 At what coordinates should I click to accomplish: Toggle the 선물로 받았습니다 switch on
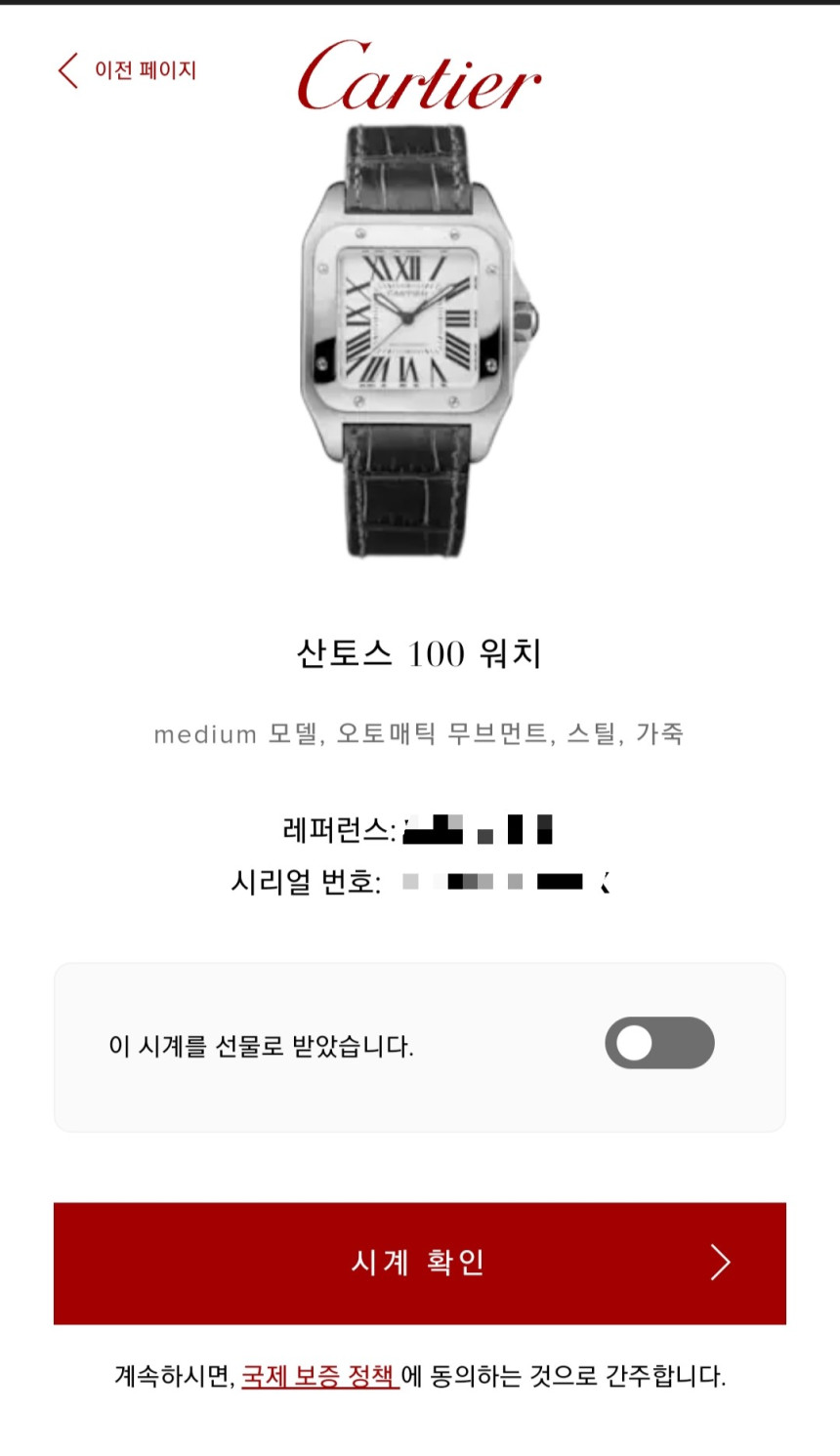(x=659, y=1043)
